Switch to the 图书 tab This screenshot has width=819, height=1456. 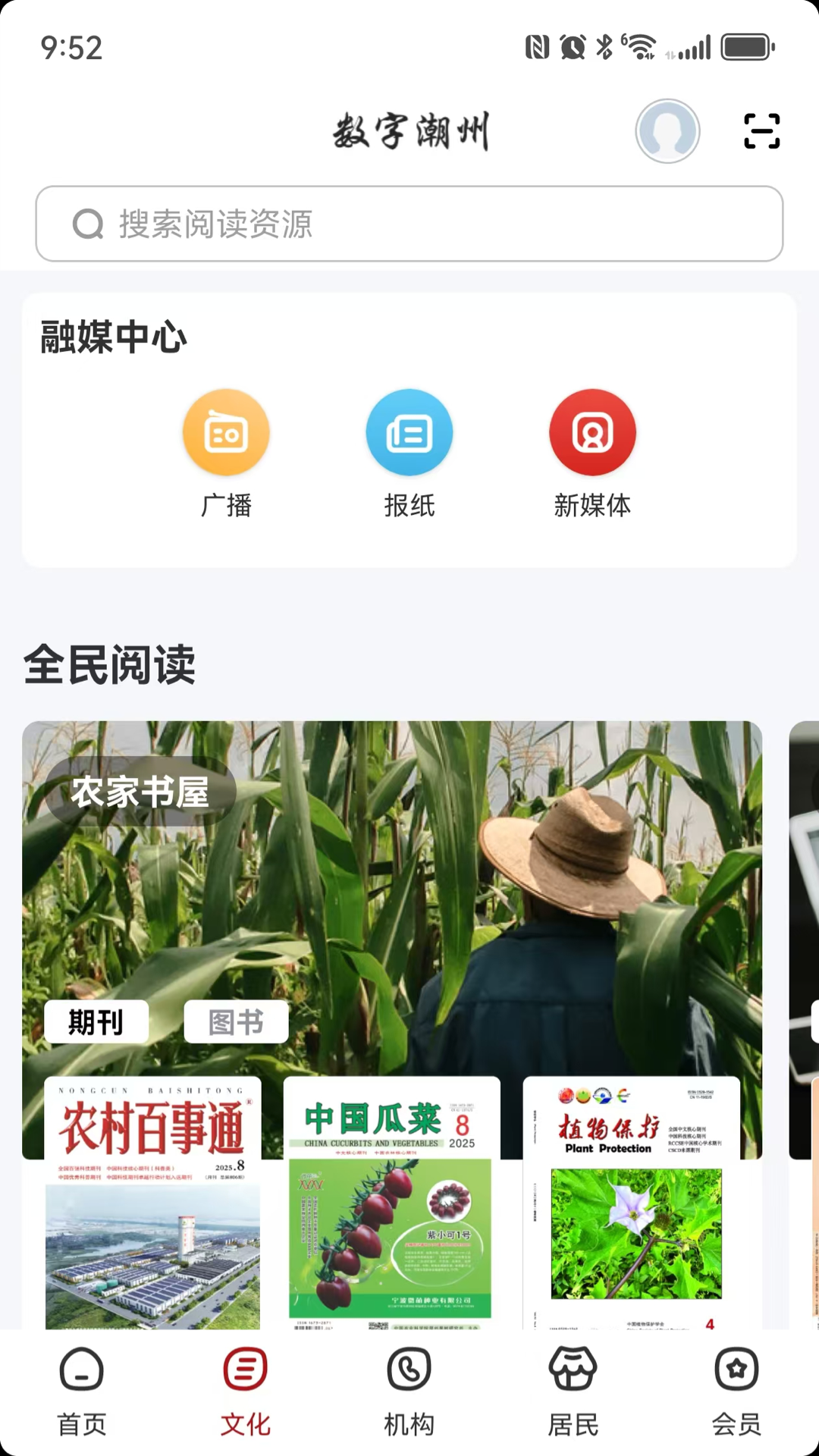click(236, 1021)
